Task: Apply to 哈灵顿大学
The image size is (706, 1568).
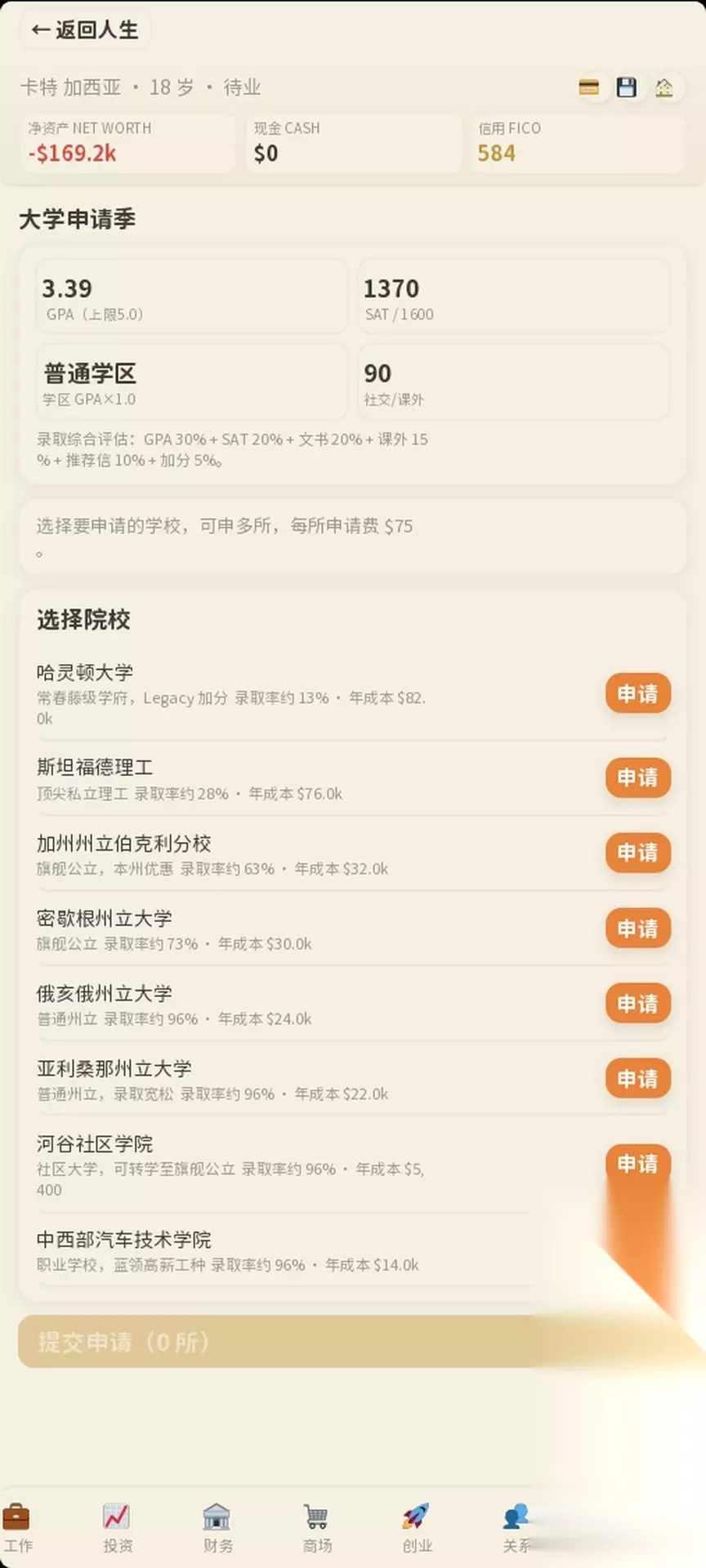Action: (637, 694)
